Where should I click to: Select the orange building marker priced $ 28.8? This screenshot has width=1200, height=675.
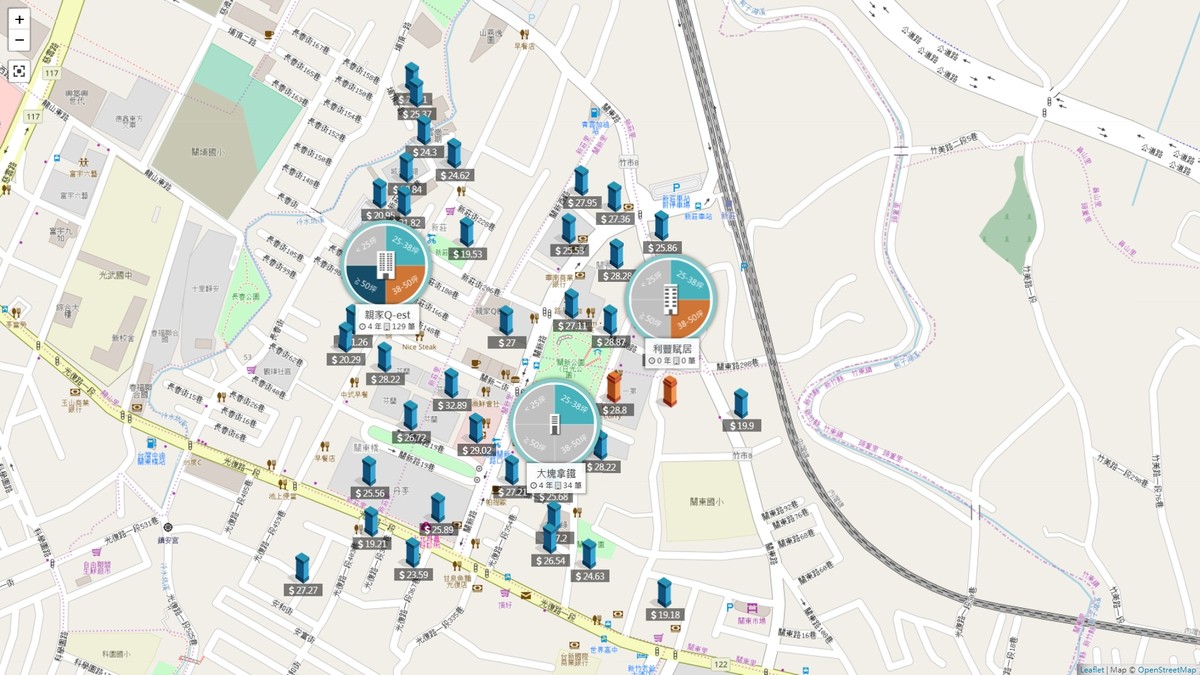(614, 388)
